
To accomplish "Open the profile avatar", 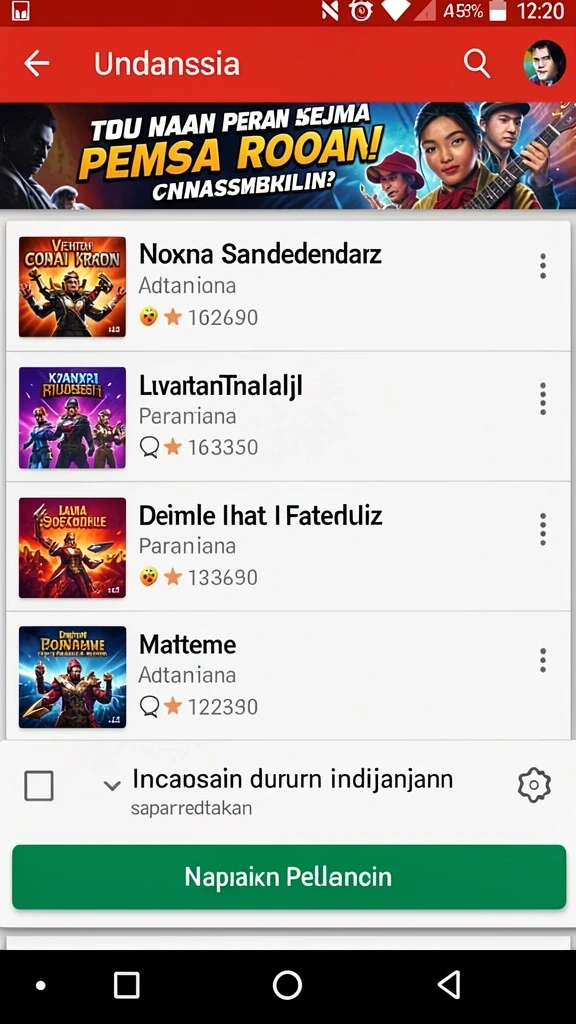I will (x=544, y=63).
